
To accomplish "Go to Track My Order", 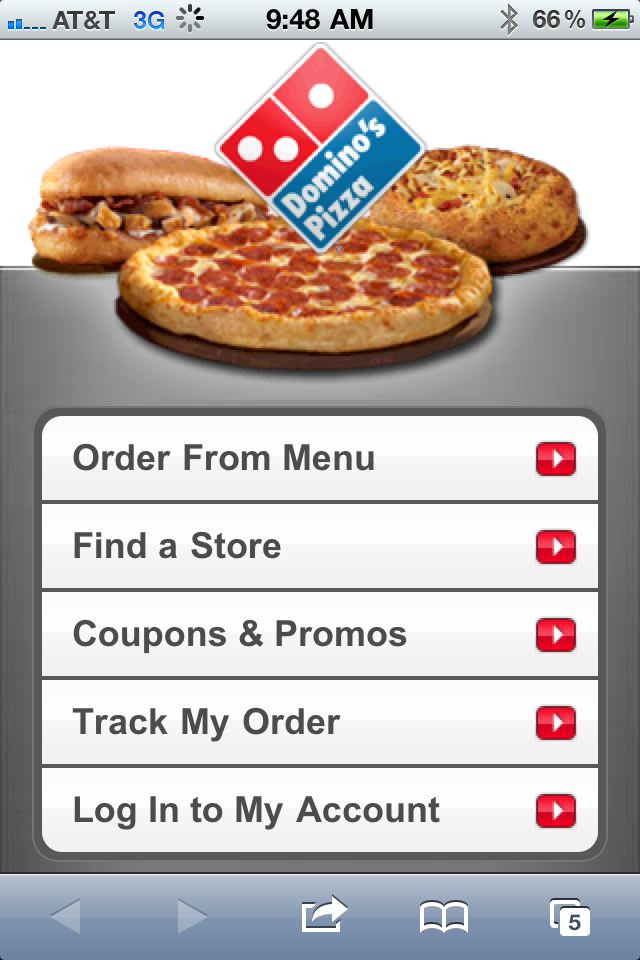I will pos(320,722).
